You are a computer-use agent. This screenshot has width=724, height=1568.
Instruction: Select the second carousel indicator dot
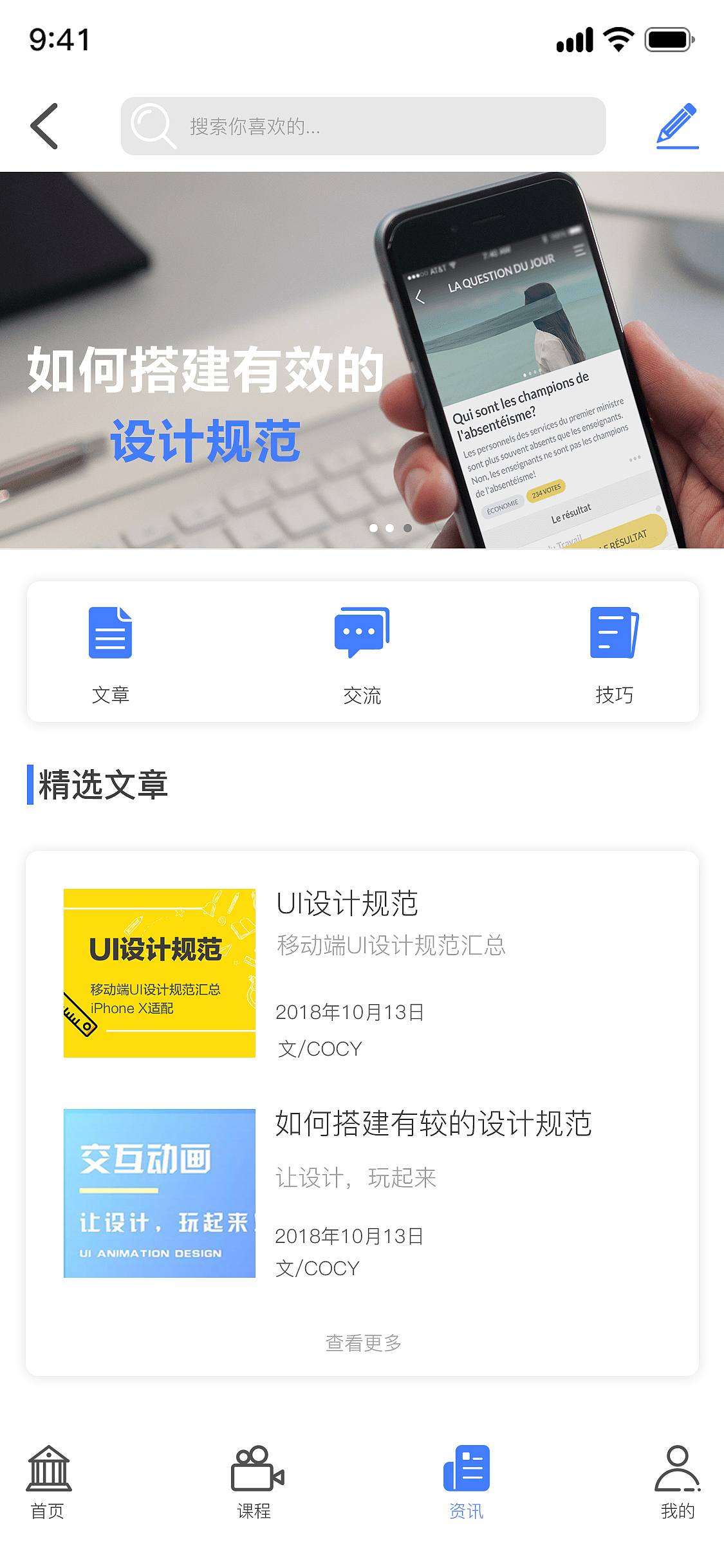(389, 528)
